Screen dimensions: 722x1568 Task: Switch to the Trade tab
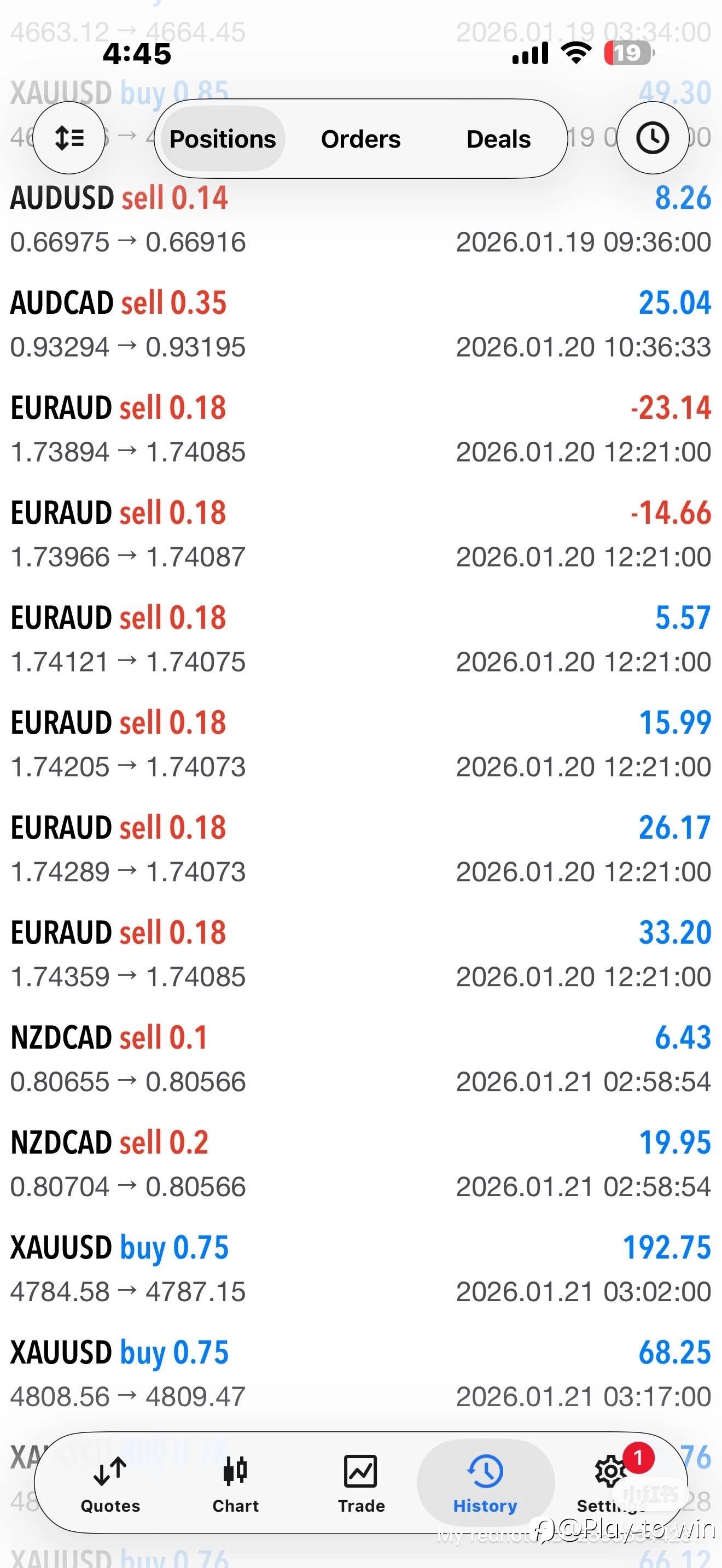(x=361, y=1484)
